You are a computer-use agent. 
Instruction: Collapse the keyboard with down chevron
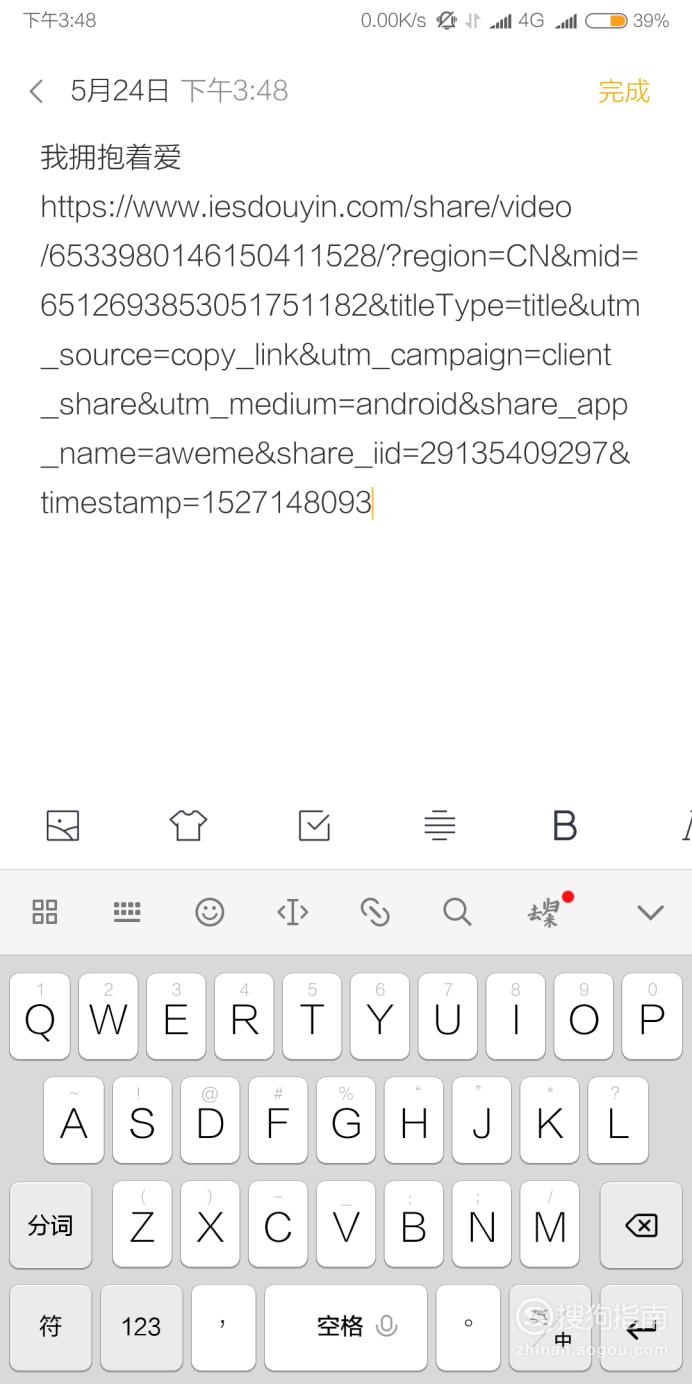pyautogui.click(x=651, y=912)
